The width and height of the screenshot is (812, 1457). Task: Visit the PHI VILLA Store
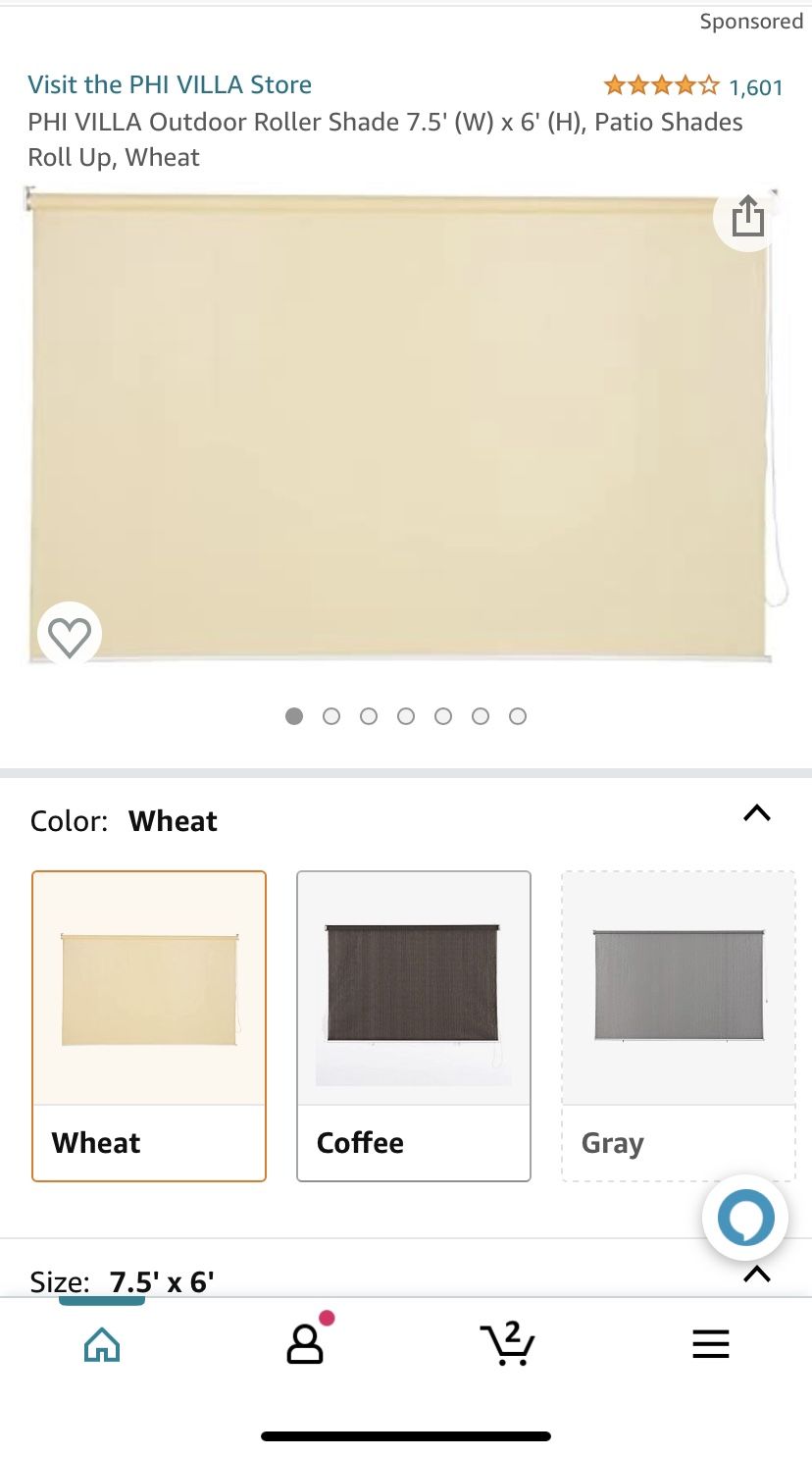click(x=170, y=84)
